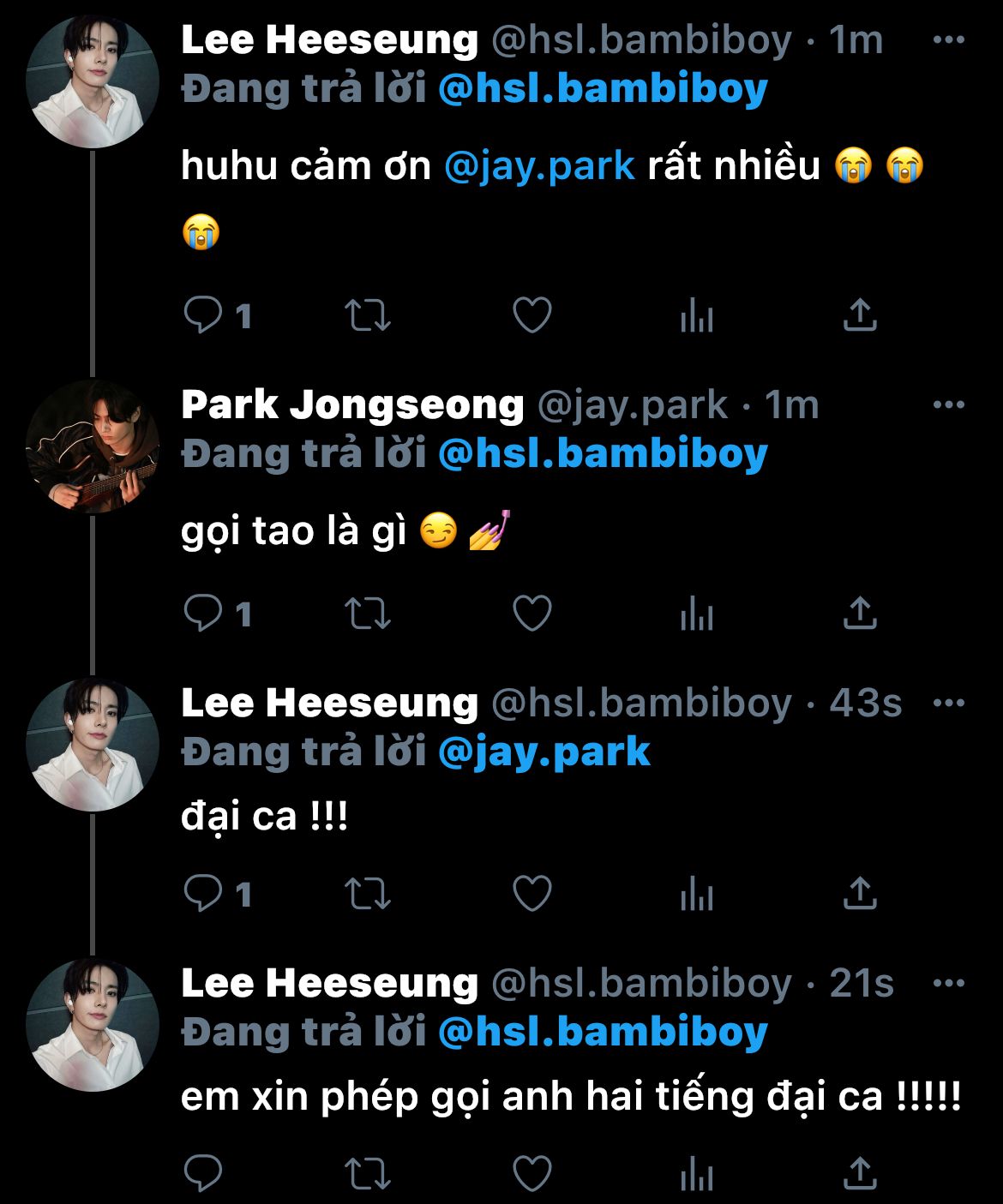This screenshot has width=1003, height=1204.
Task: Open @hsl.bambiboy link on Park Jongseong's reply
Action: click(x=602, y=453)
